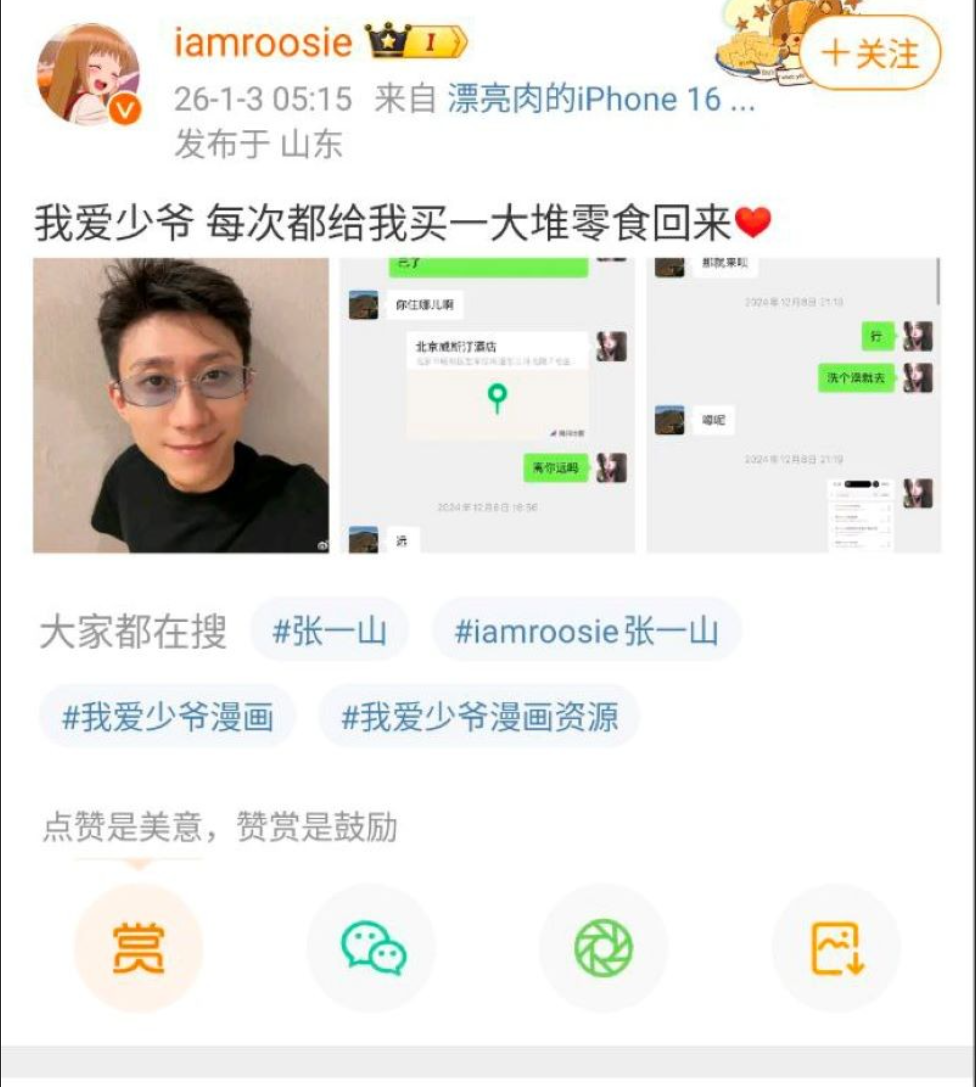Select the #我爱少爷漫画资源 chip
This screenshot has height=1087, width=976.
click(479, 717)
